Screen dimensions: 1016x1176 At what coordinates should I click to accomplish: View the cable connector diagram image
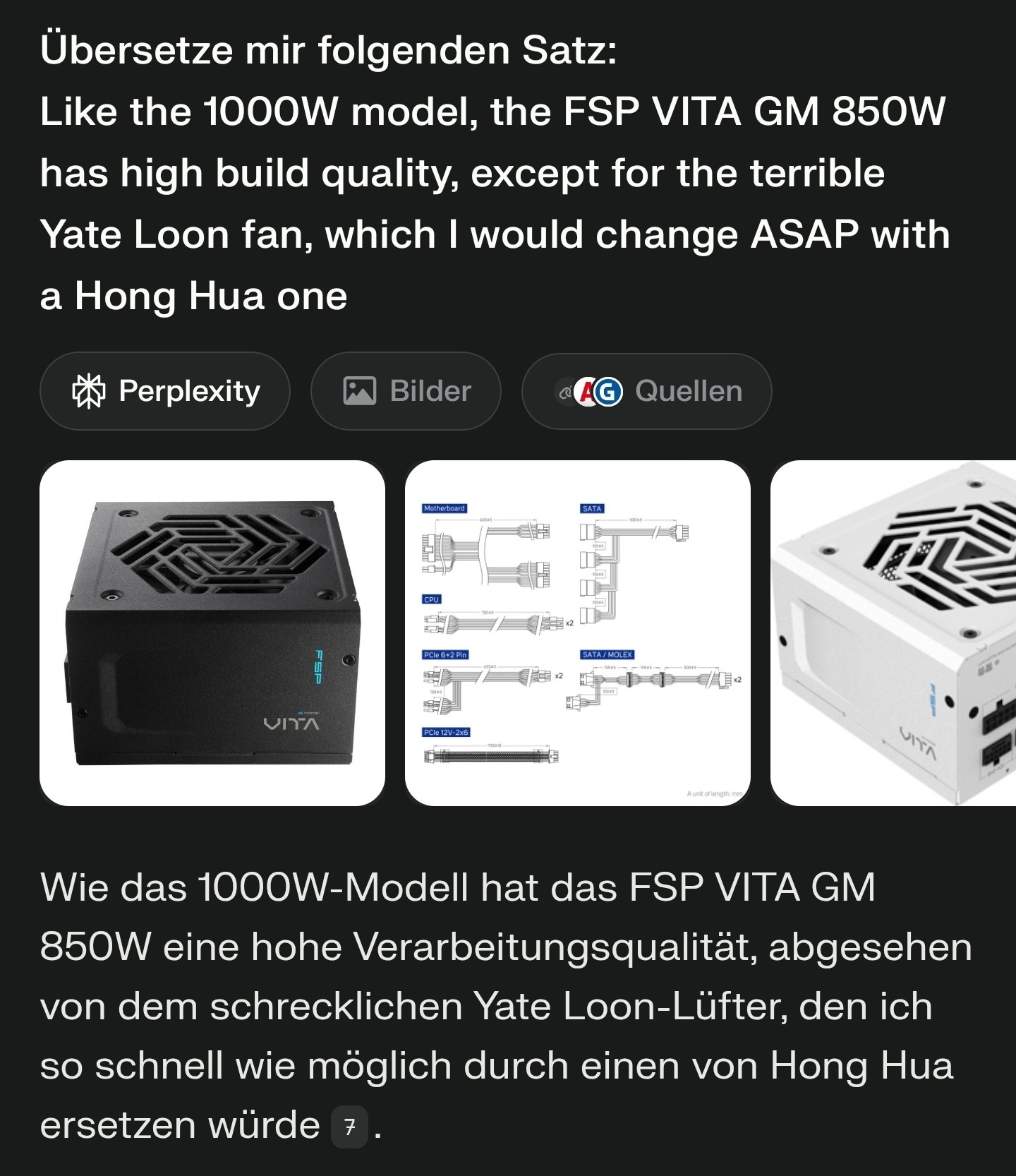[578, 633]
